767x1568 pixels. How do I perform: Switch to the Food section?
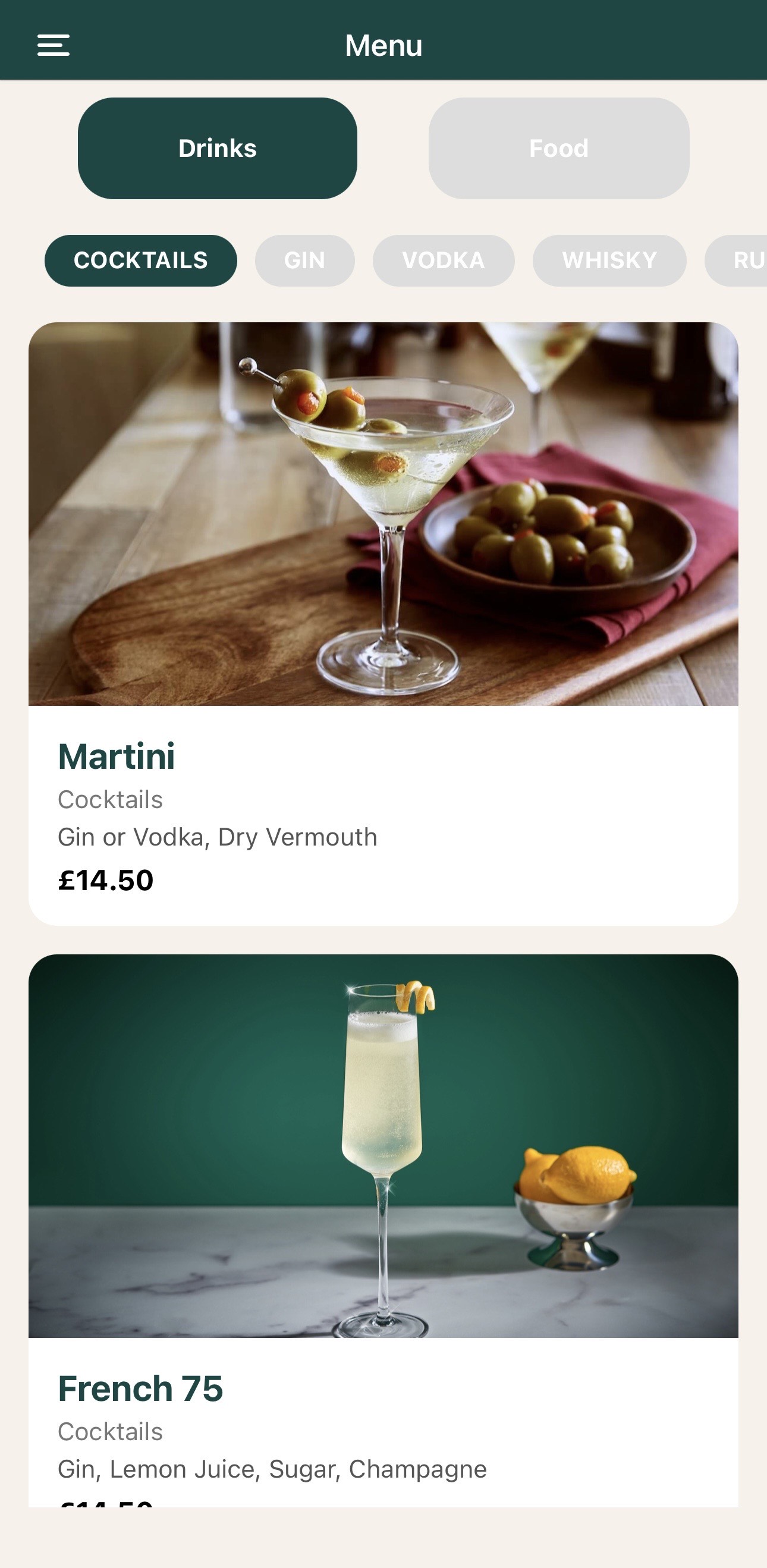point(558,149)
